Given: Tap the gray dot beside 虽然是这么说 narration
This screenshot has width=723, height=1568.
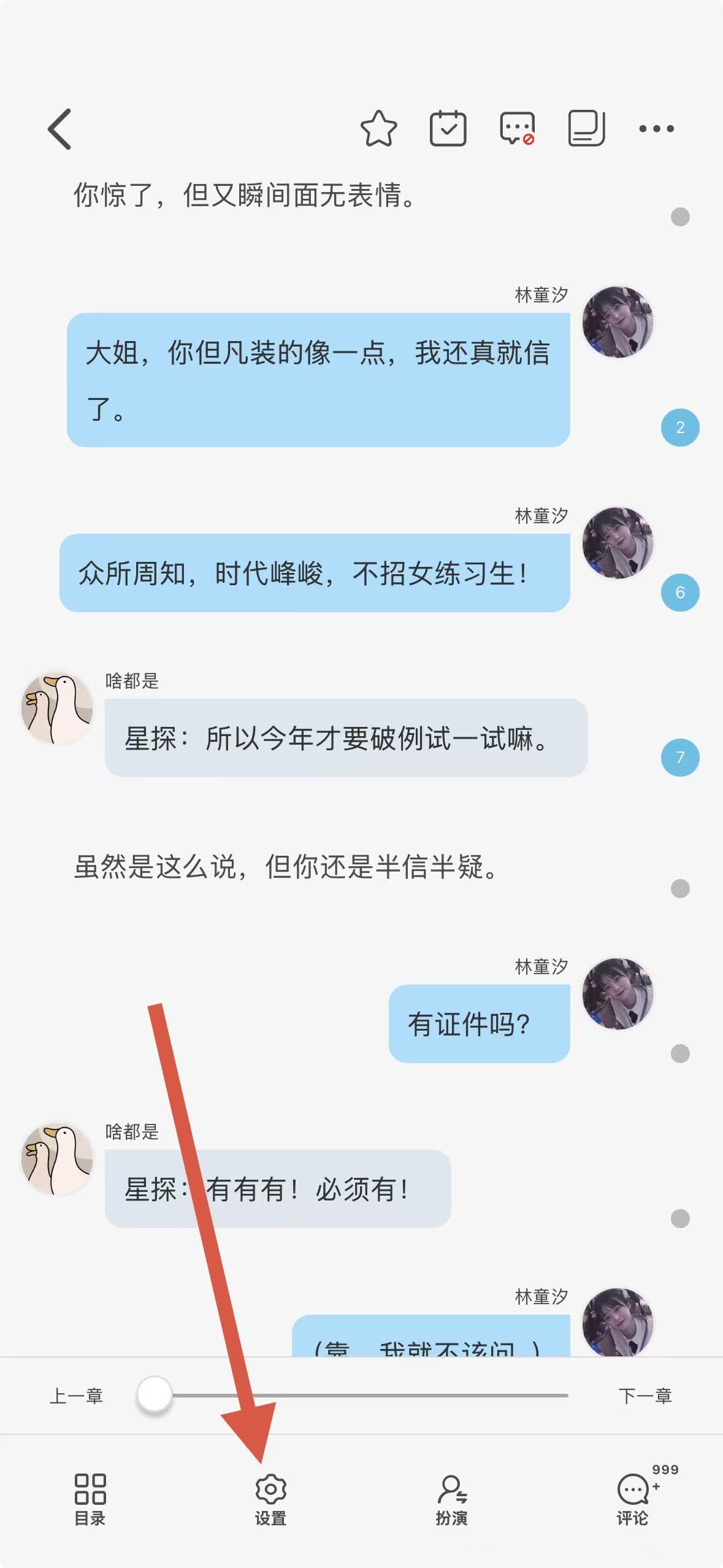Looking at the screenshot, I should [x=680, y=889].
